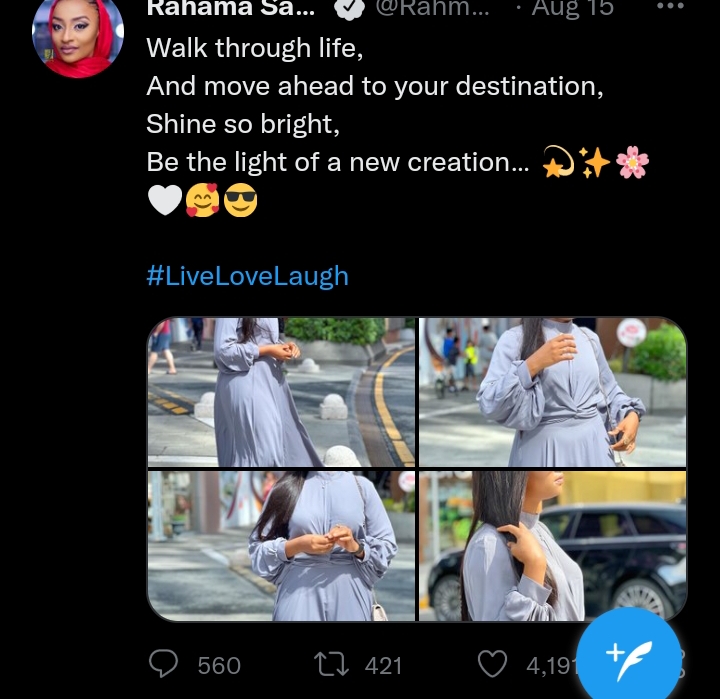Open the top-right photo of the tweet

pyautogui.click(x=553, y=392)
